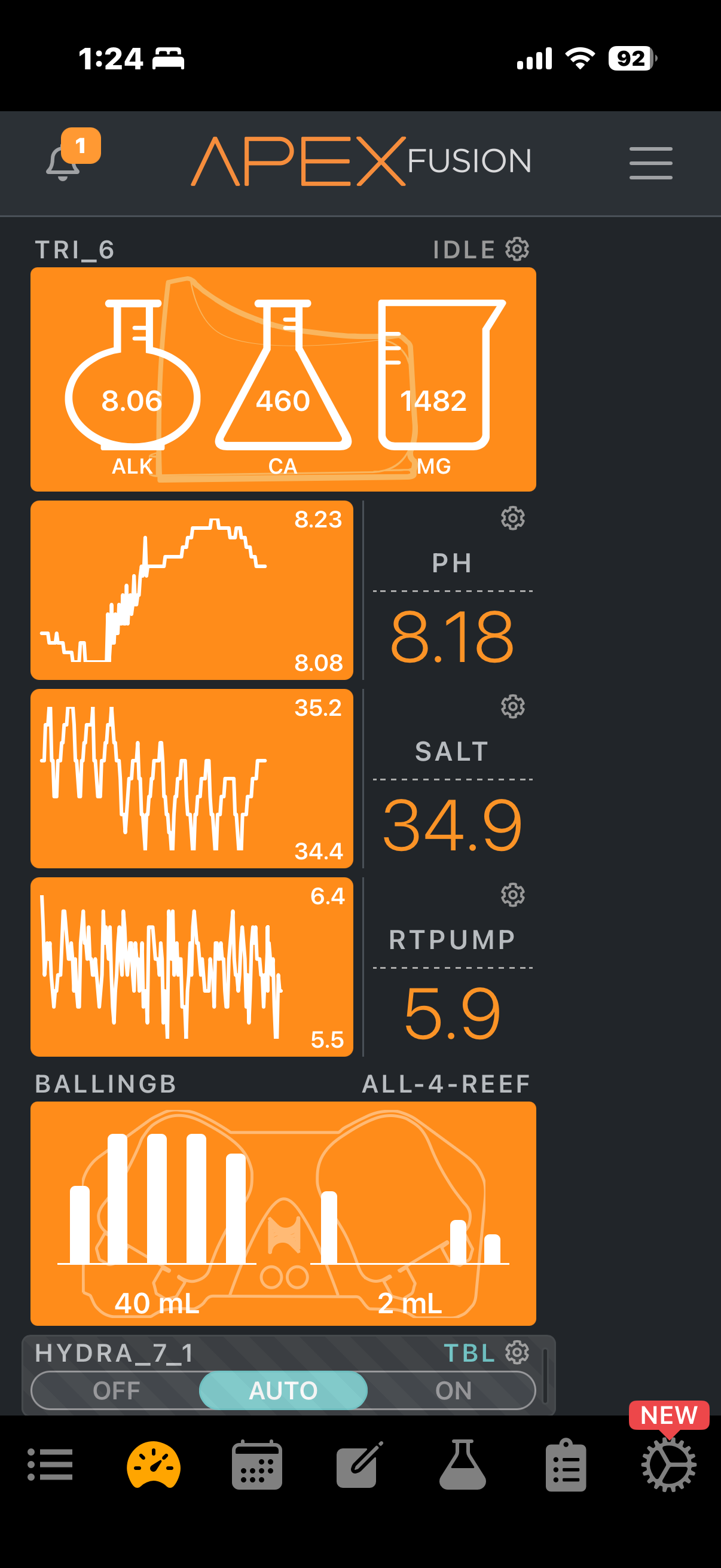Open the calendar tab
The image size is (721, 1568).
pos(256,1465)
